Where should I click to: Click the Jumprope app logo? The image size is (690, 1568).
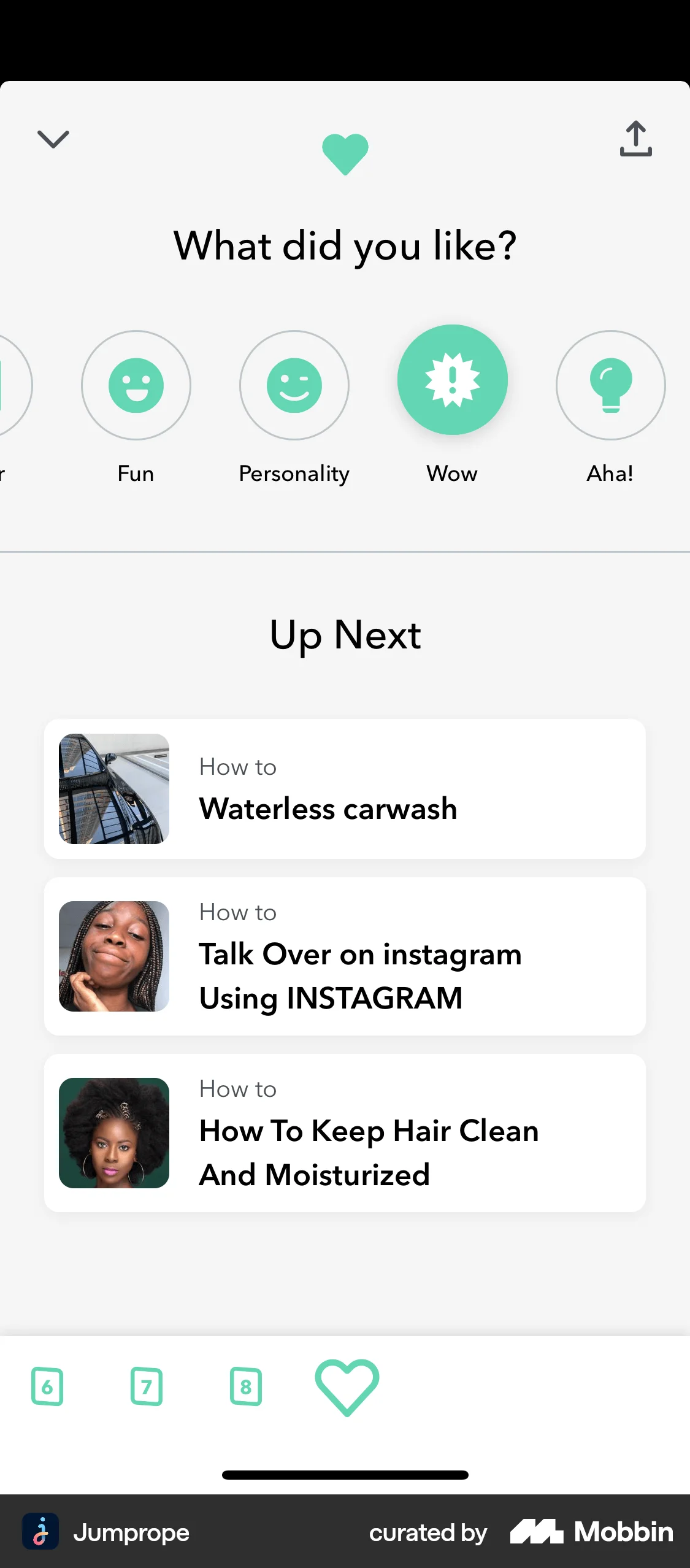tap(40, 1532)
